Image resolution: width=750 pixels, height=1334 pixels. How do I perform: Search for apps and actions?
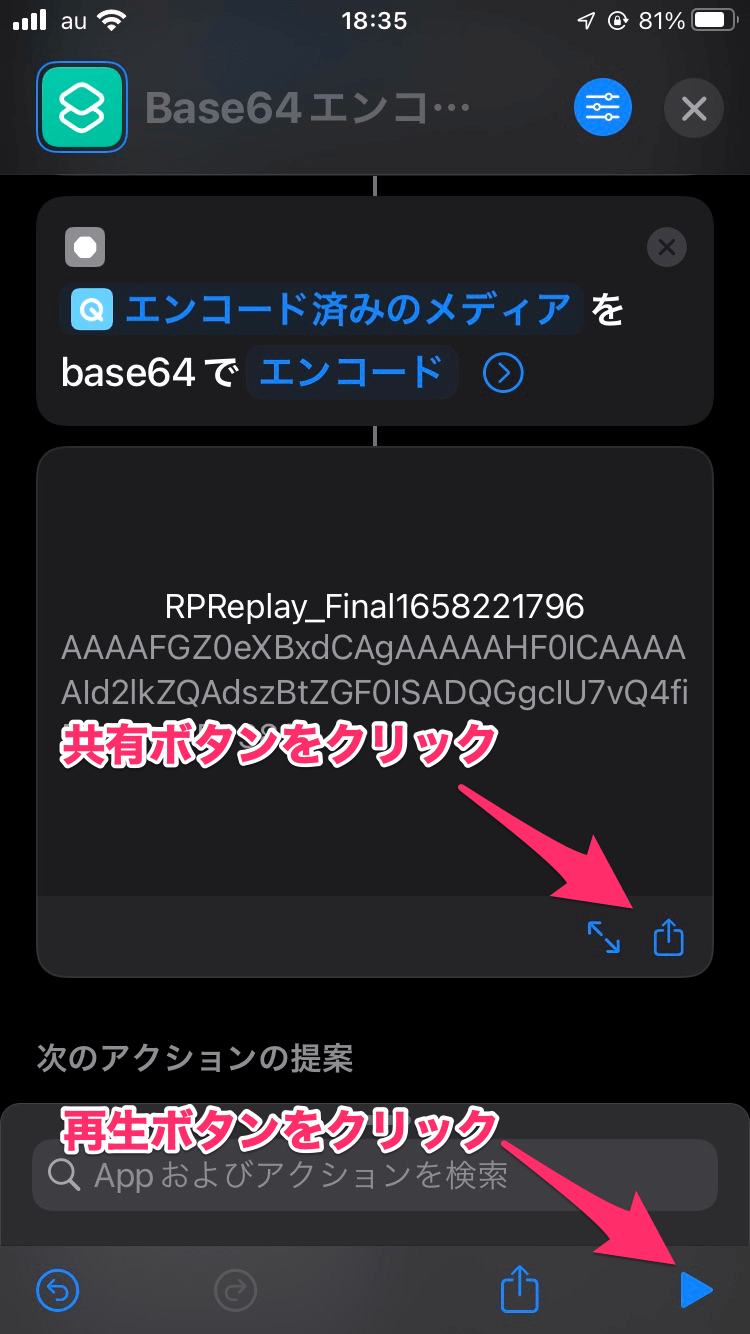pos(375,1175)
